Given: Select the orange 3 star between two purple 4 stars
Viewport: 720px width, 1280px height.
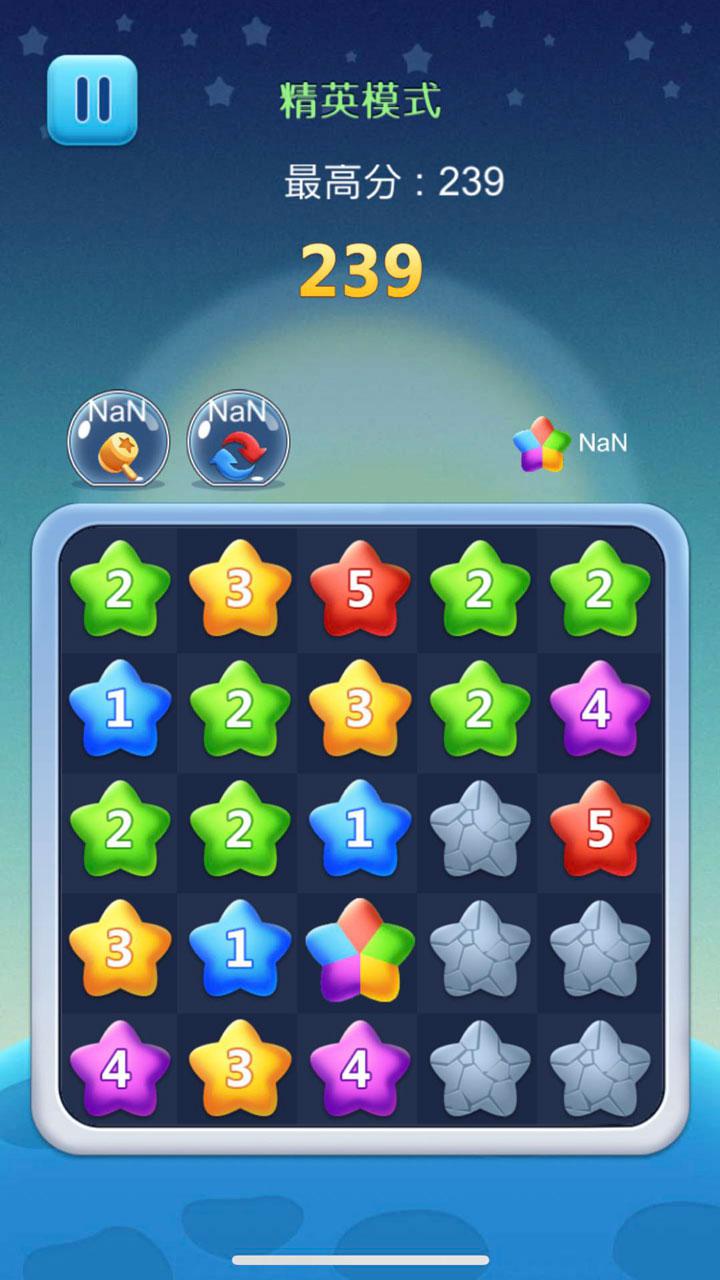Looking at the screenshot, I should pos(239,1069).
